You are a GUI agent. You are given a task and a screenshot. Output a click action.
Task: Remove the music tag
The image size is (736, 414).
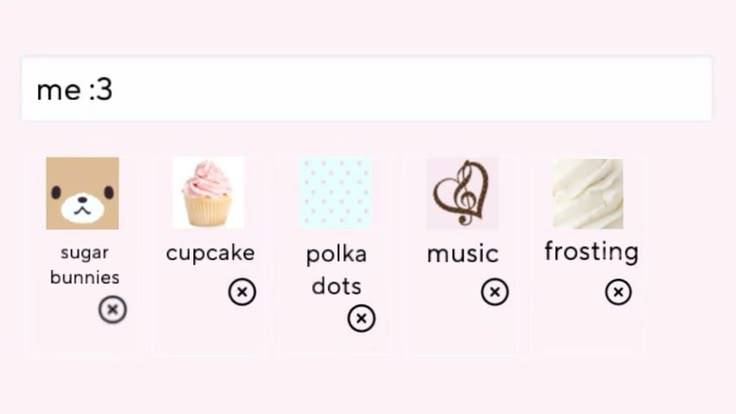click(495, 292)
